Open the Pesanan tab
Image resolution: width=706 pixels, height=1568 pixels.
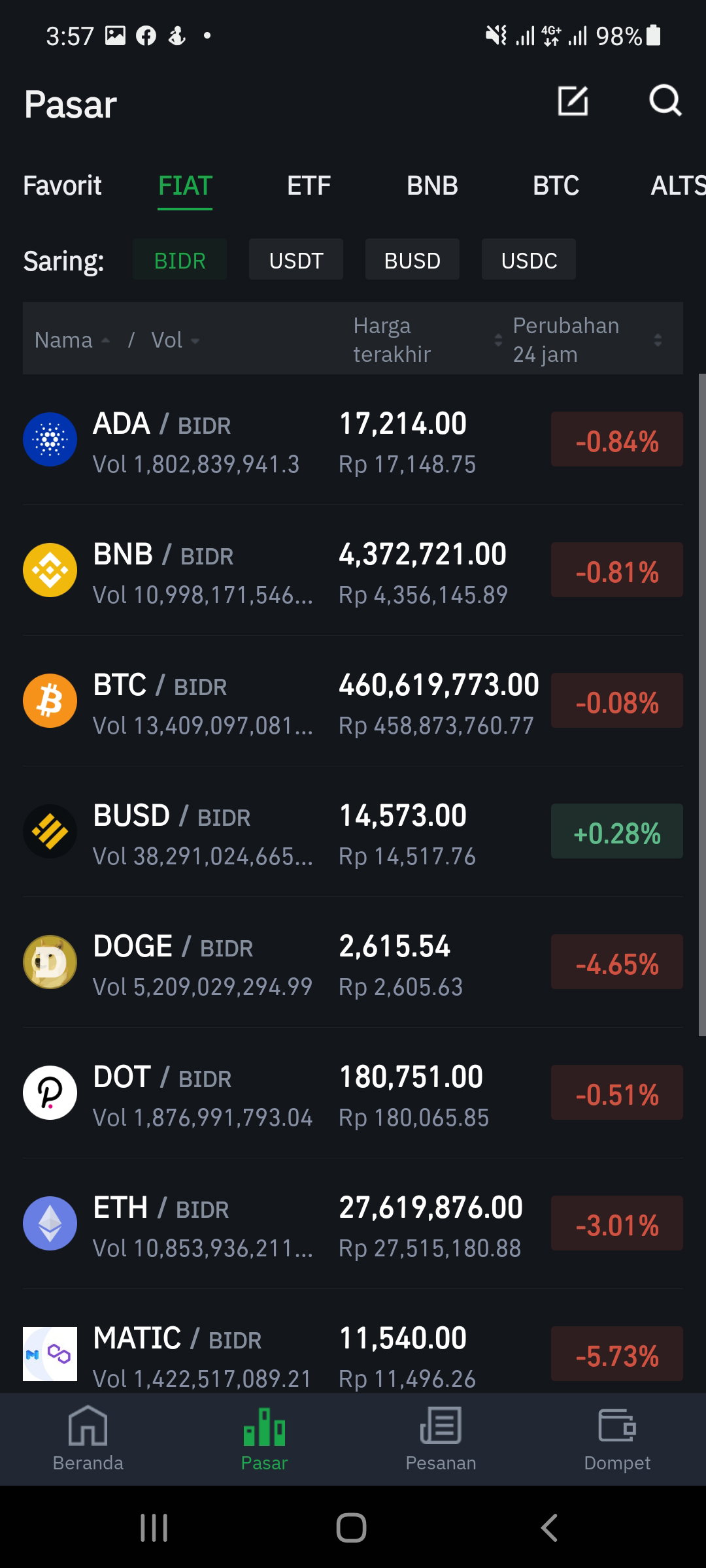point(441,1439)
